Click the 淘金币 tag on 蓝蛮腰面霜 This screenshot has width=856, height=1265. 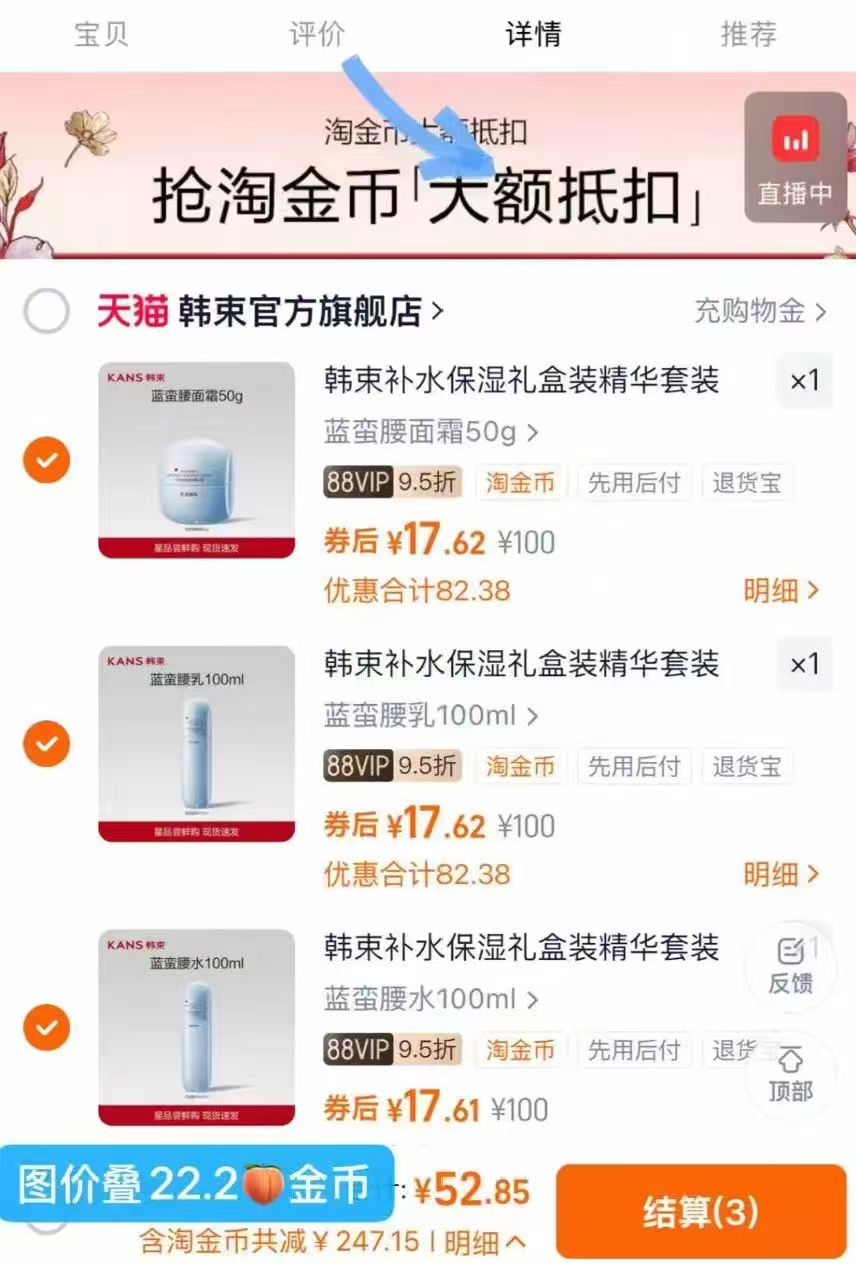pyautogui.click(x=521, y=483)
